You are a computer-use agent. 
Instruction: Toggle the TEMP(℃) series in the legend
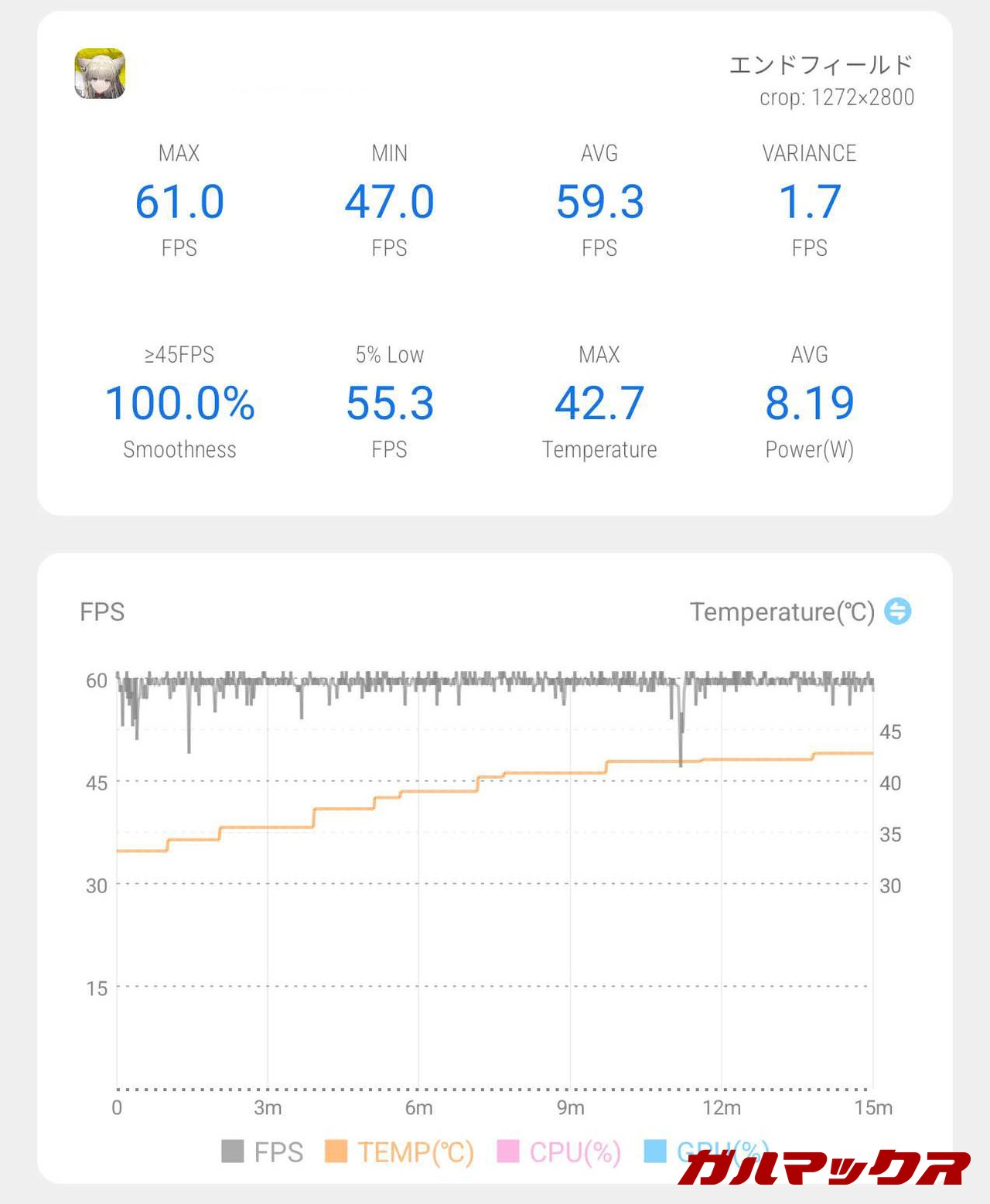pyautogui.click(x=400, y=1151)
